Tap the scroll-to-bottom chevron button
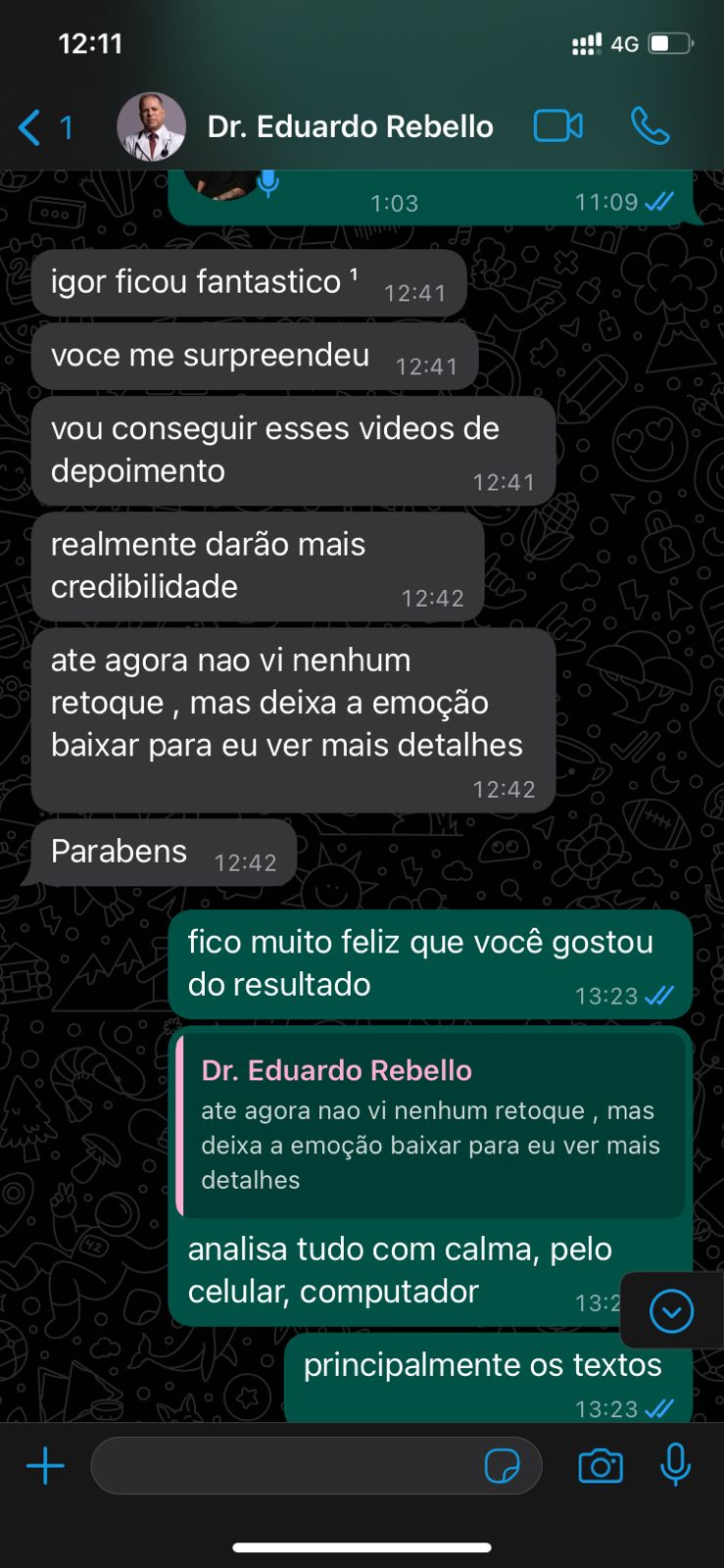Screen dimensions: 724x1568 coord(671,1311)
